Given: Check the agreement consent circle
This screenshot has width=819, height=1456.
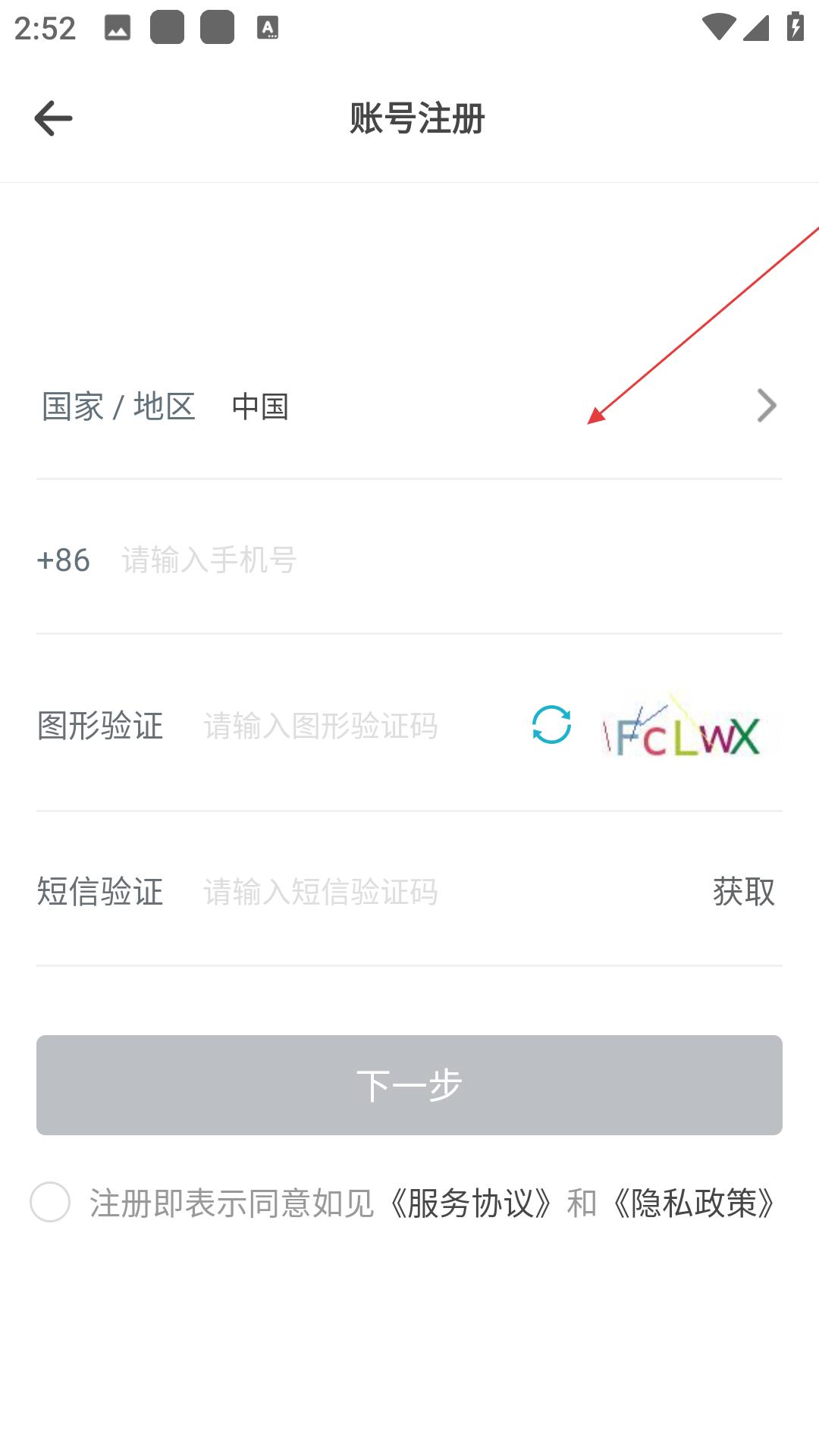Looking at the screenshot, I should [50, 1202].
